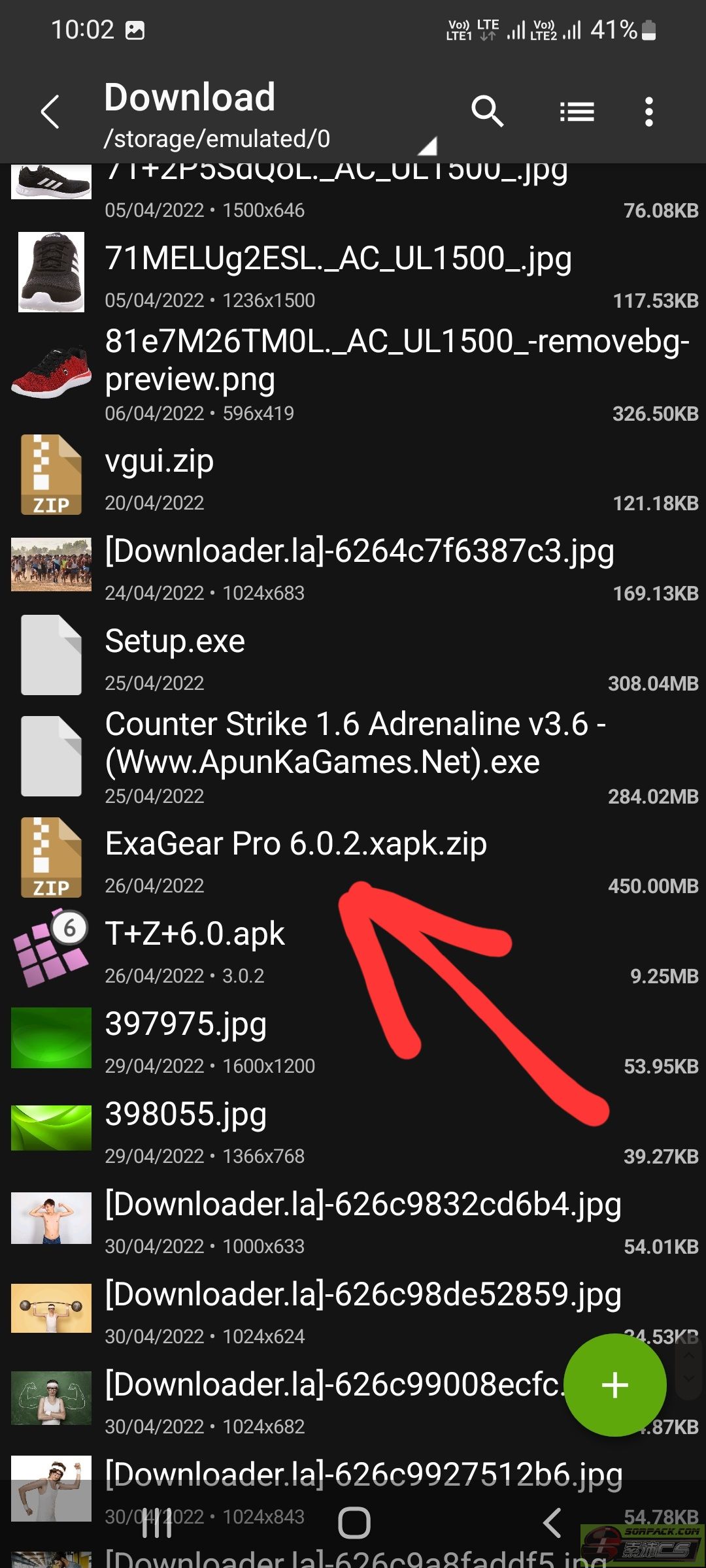Viewport: 706px width, 1568px height.
Task: Open 71MELUg2ESL._AC_UL1500_.jpg image
Action: tap(338, 259)
